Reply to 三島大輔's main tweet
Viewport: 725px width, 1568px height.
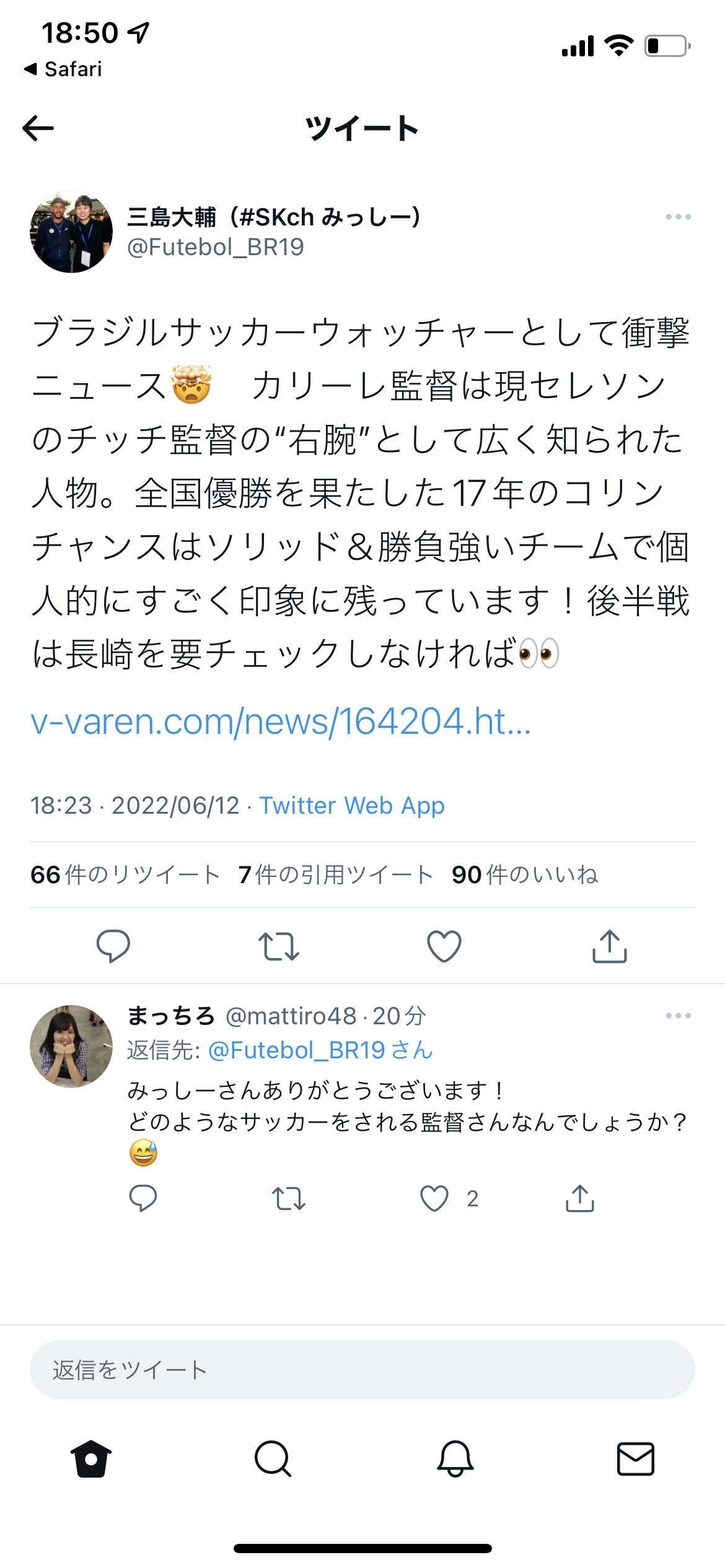tap(113, 946)
